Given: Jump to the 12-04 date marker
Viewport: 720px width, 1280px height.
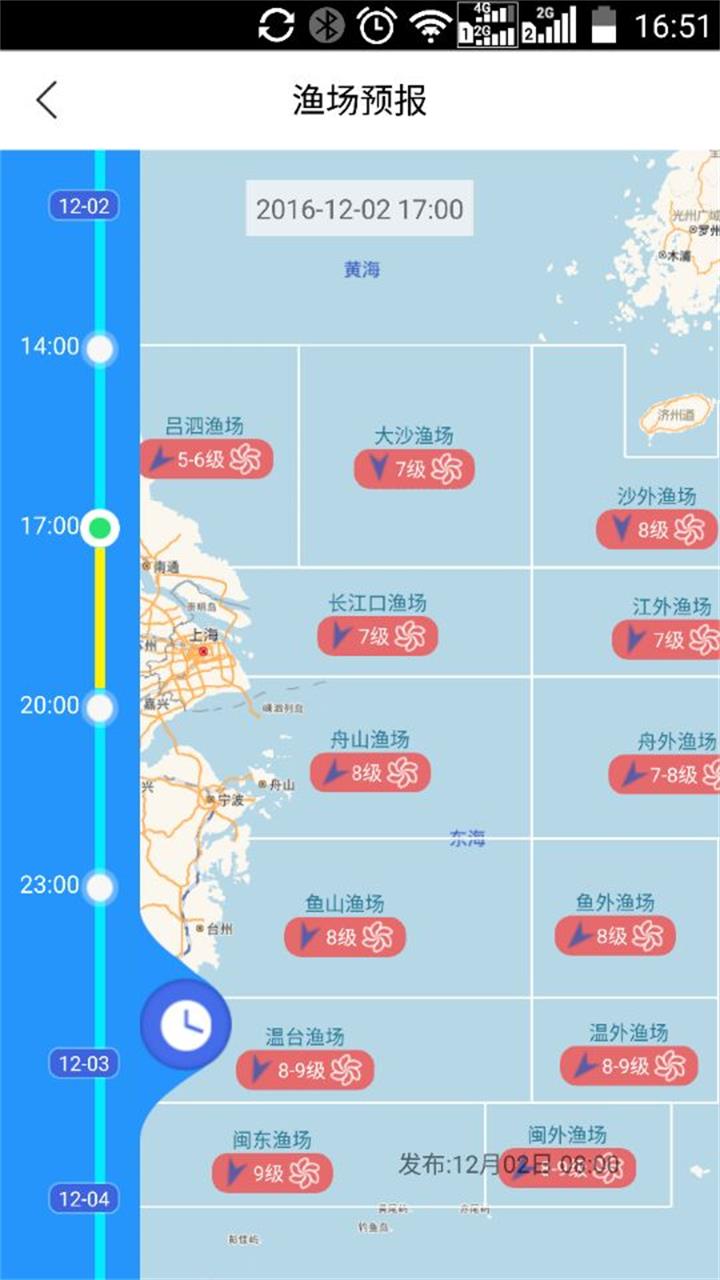Looking at the screenshot, I should 84,1198.
